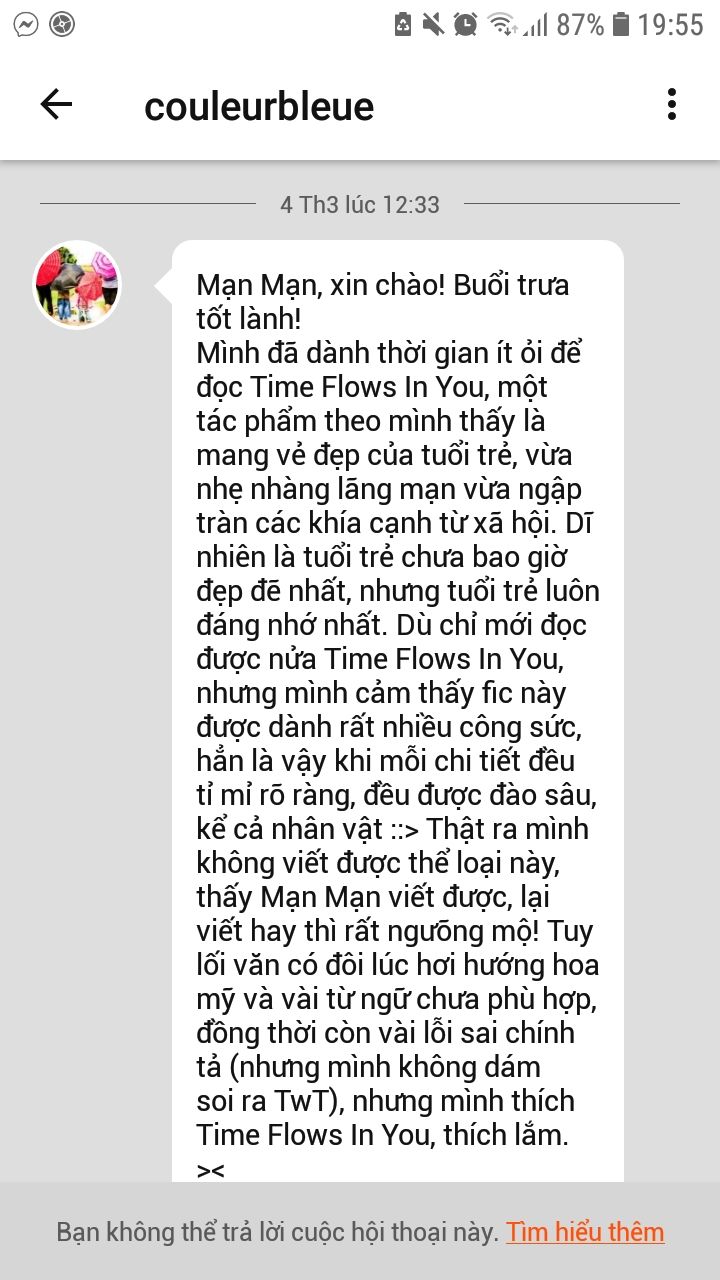
Task: Open the Tìm hiểu thêm link
Action: coord(585,1232)
